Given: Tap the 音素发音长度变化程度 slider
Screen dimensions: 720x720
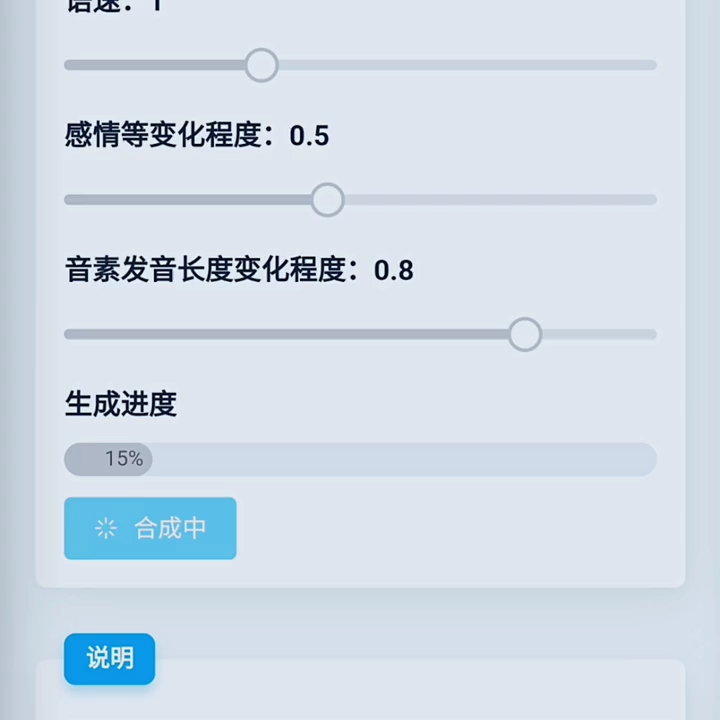Looking at the screenshot, I should [524, 334].
